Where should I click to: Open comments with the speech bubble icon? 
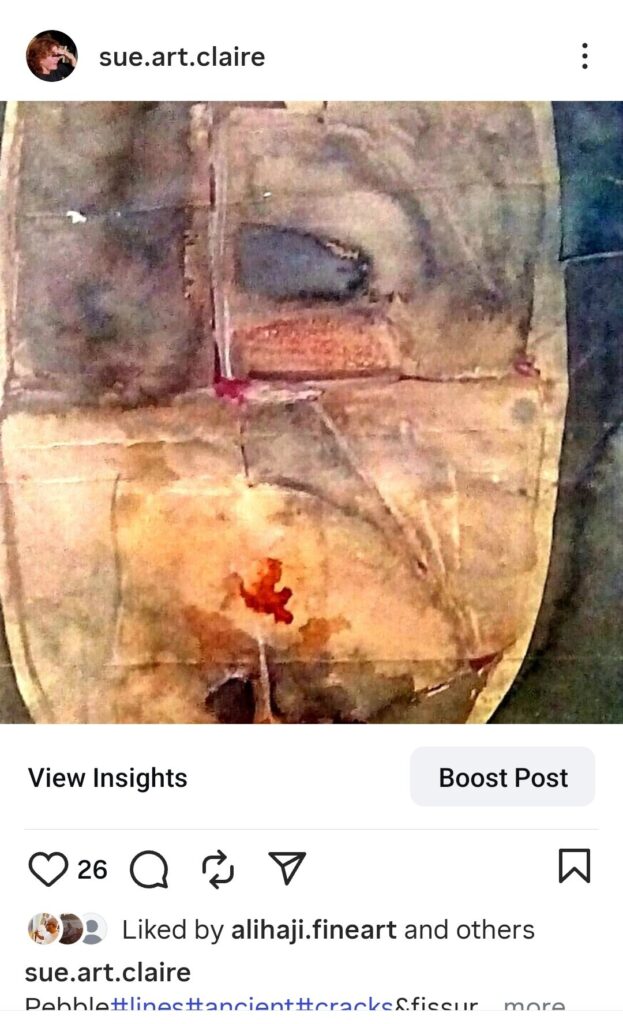149,869
